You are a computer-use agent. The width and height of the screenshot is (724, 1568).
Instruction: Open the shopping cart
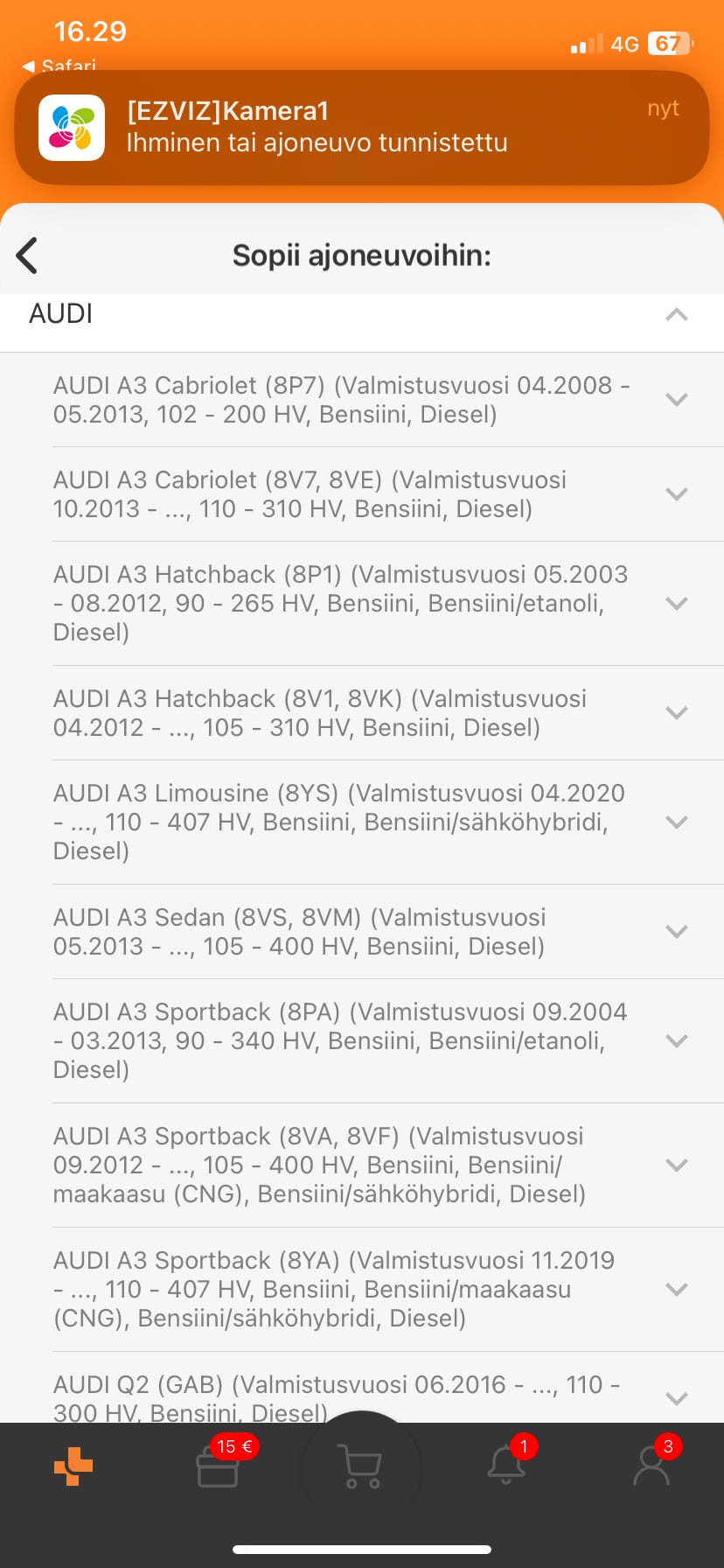coord(361,1466)
